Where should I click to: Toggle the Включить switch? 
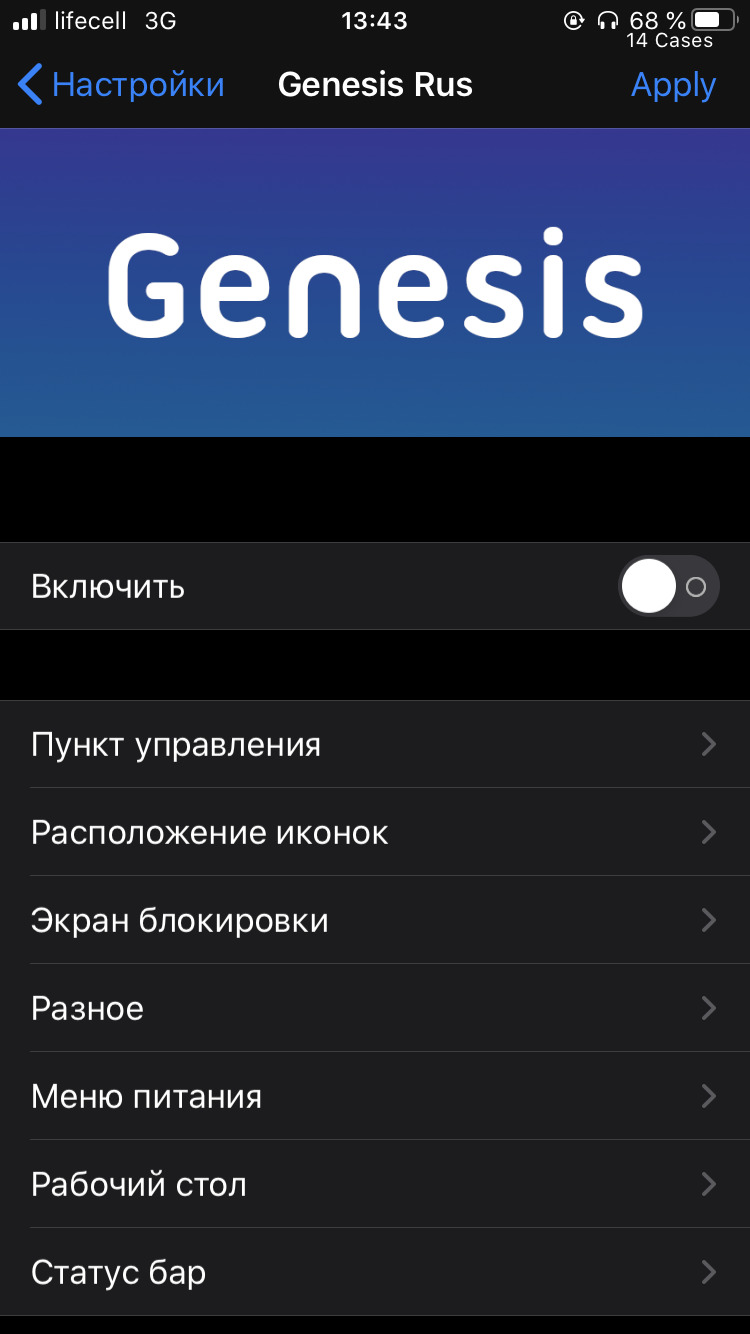tap(669, 586)
